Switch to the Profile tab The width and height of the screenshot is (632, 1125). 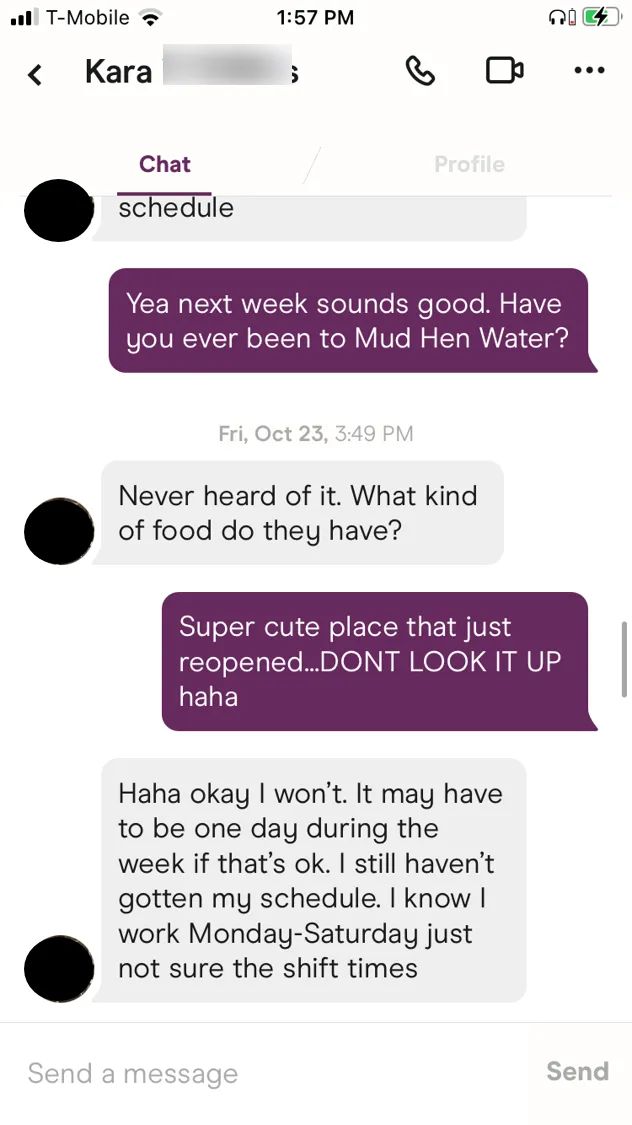tap(469, 165)
